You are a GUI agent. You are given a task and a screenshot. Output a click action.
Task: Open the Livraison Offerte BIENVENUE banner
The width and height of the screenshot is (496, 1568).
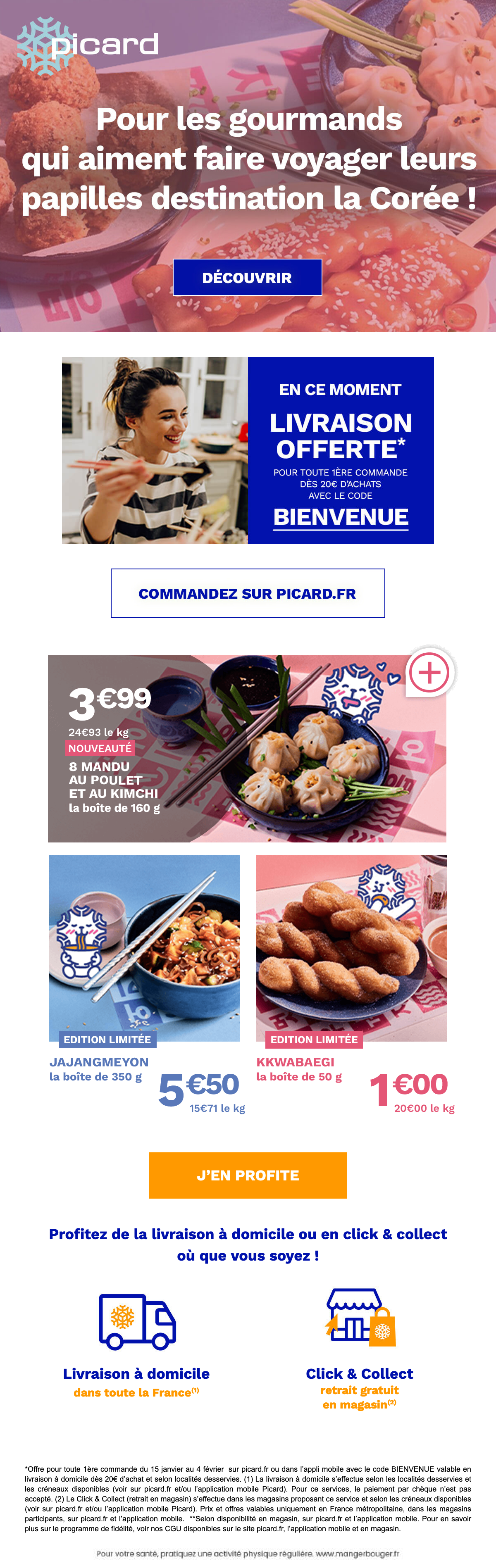pos(248,450)
